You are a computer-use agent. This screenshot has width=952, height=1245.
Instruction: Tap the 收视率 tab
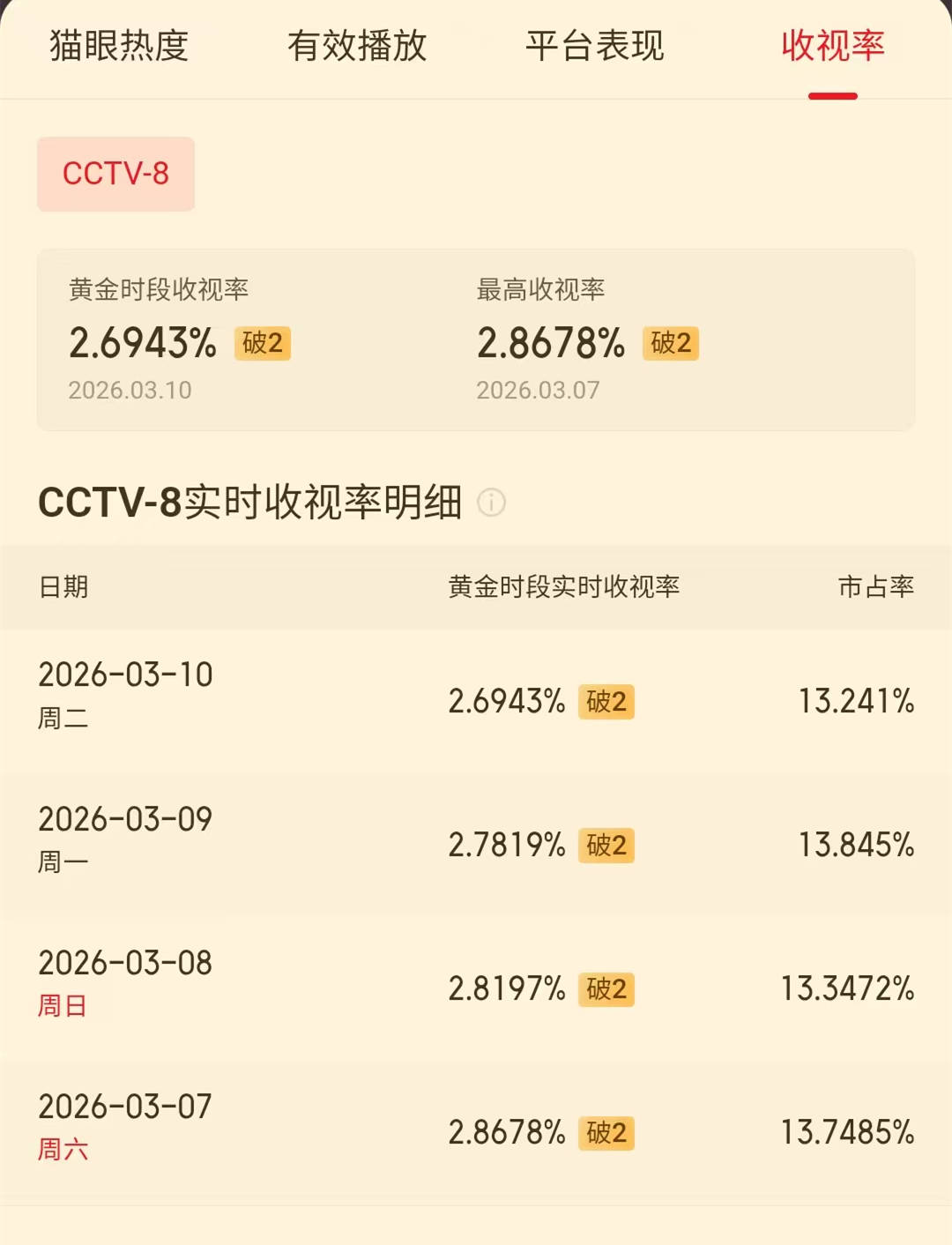pyautogui.click(x=832, y=46)
